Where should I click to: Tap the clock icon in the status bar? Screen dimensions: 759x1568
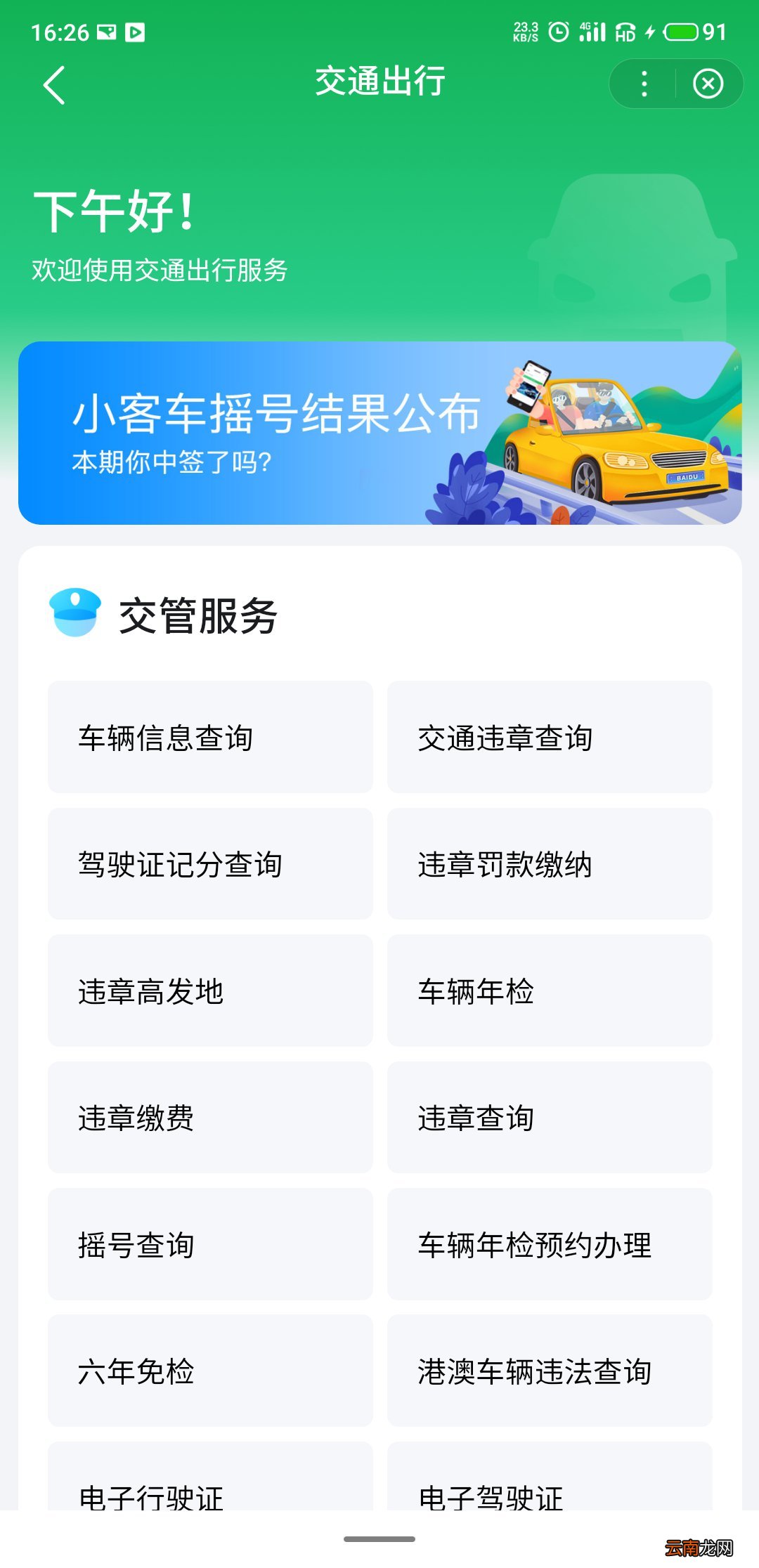tap(559, 31)
